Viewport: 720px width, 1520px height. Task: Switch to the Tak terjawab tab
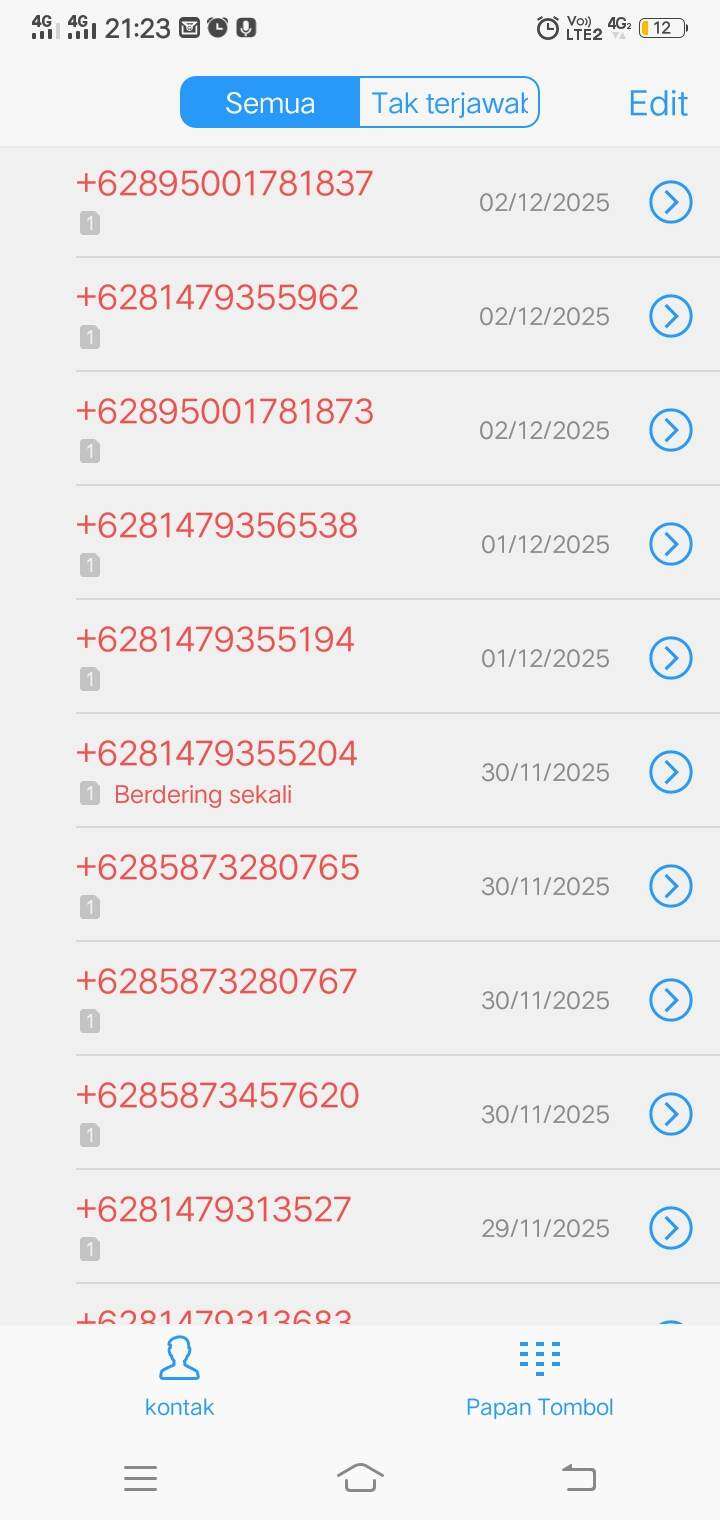point(449,103)
